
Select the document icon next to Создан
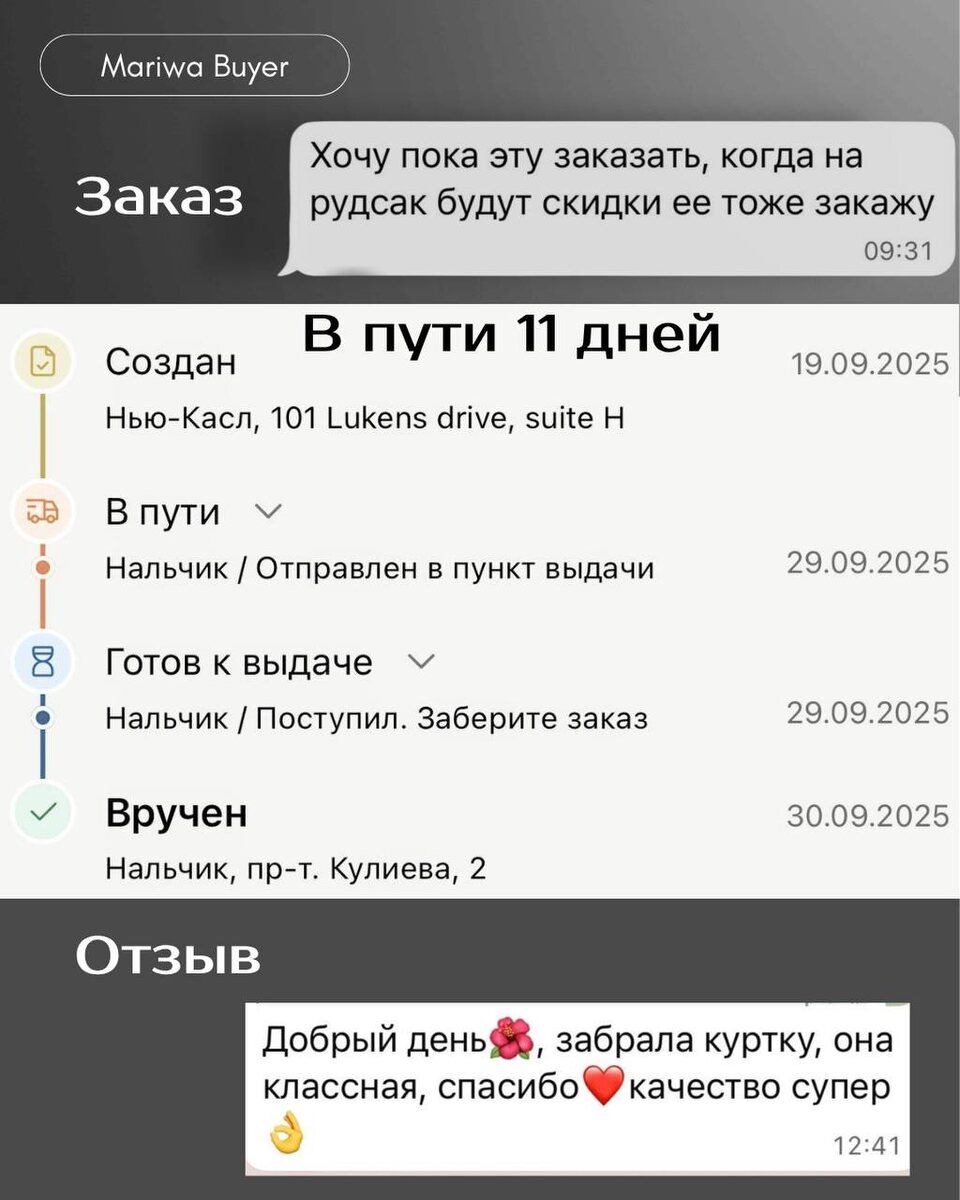42,362
